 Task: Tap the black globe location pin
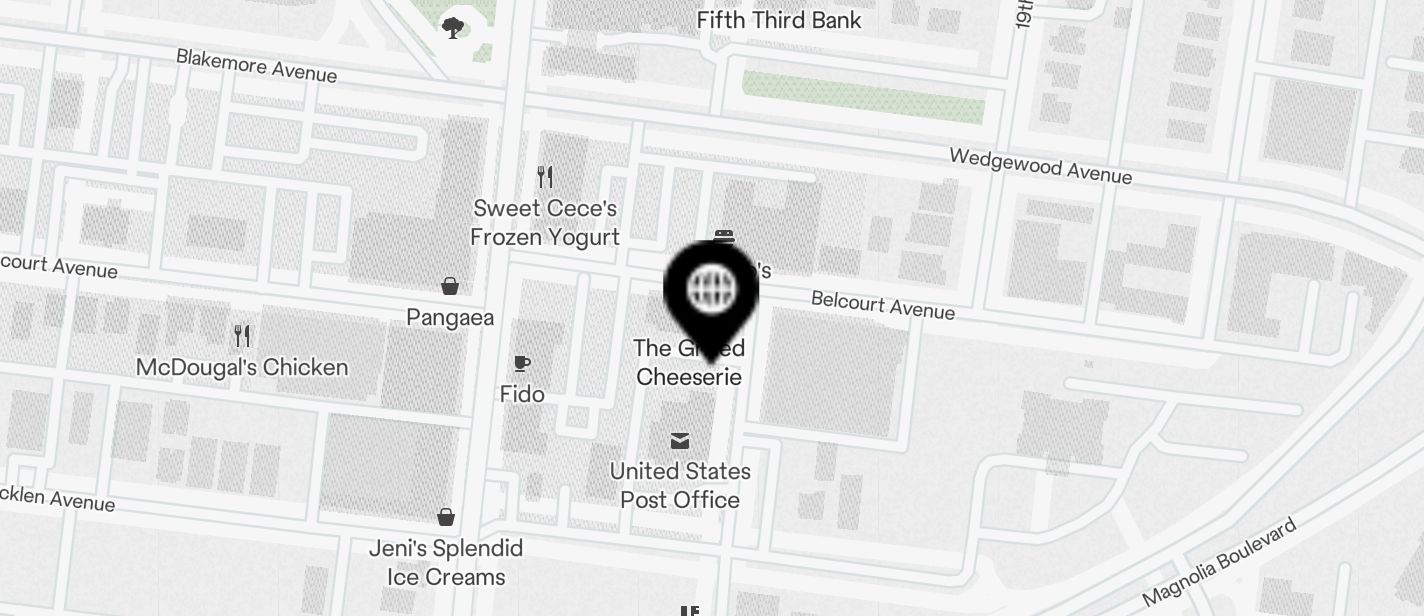coord(711,290)
